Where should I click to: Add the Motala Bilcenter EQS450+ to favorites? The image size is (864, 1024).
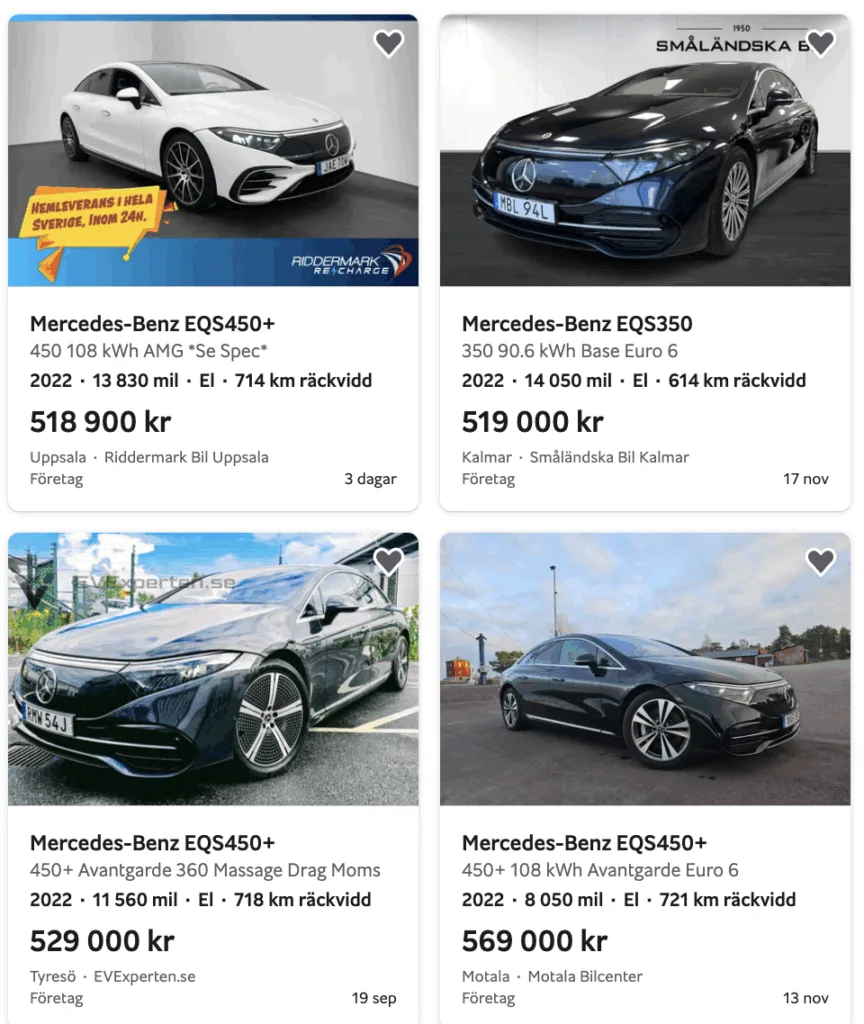820,562
